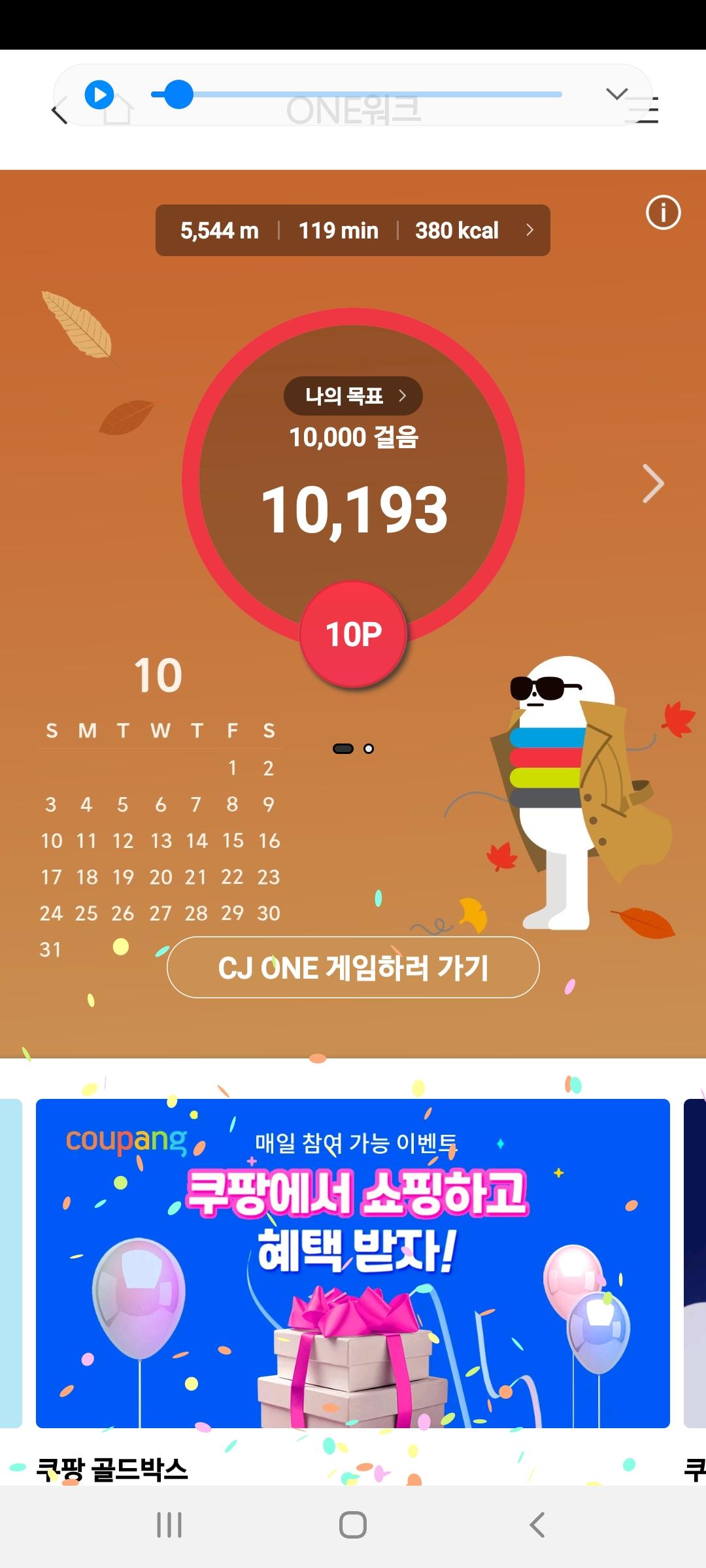
Task: Open the info icon
Action: point(663,212)
